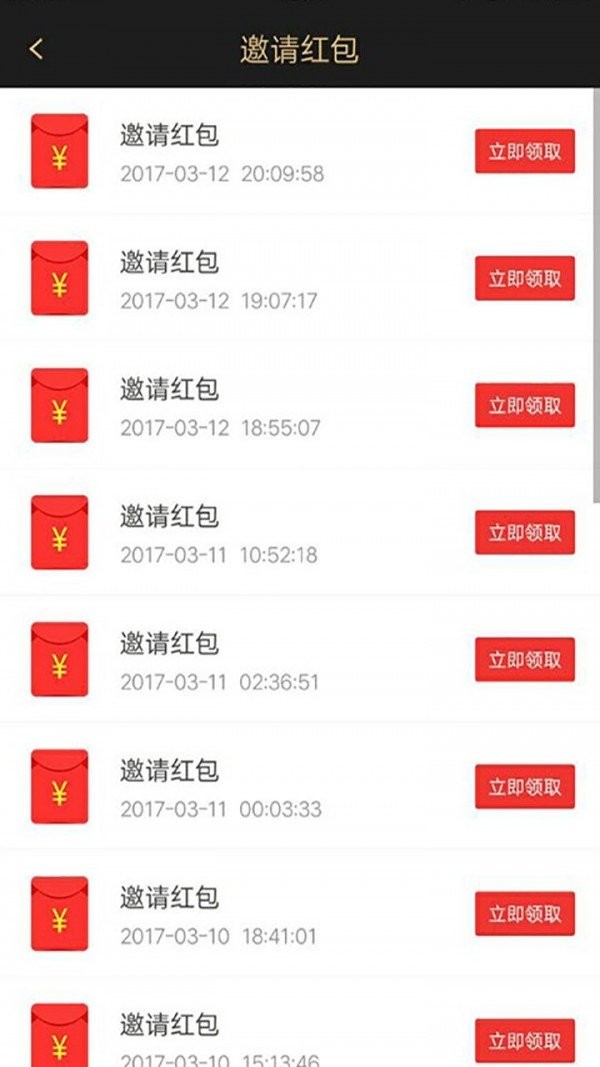Hit 立即领取 on the 10:52:18 entry
600x1067 pixels.
pyautogui.click(x=524, y=532)
